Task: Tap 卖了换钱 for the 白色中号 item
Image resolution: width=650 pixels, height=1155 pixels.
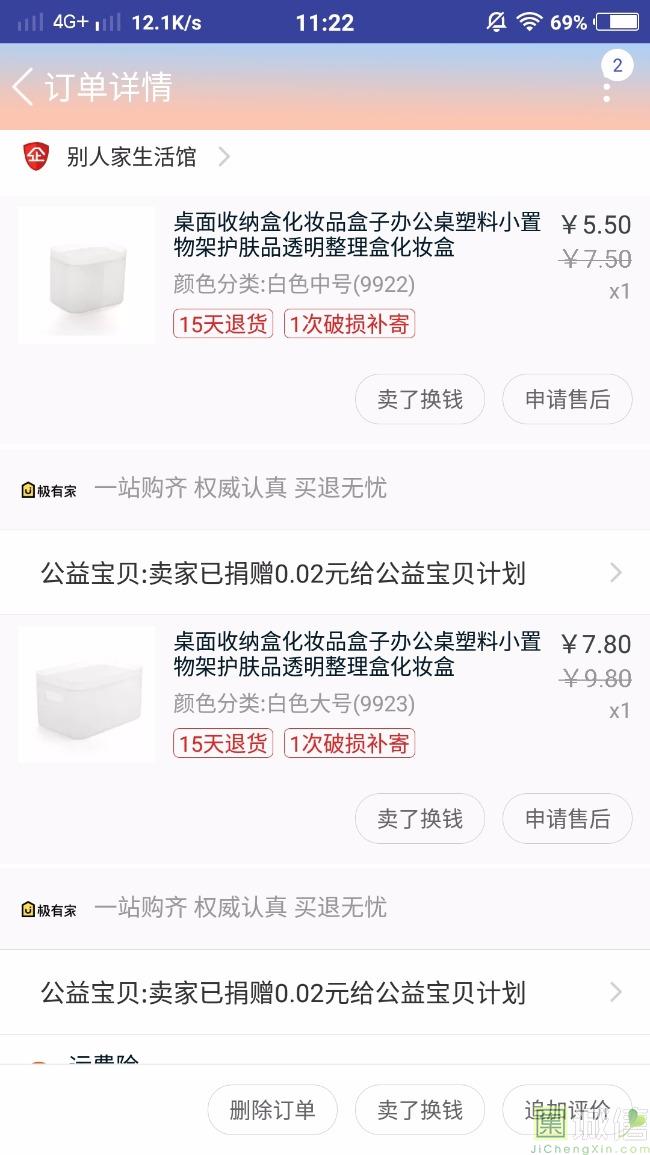Action: pyautogui.click(x=420, y=400)
